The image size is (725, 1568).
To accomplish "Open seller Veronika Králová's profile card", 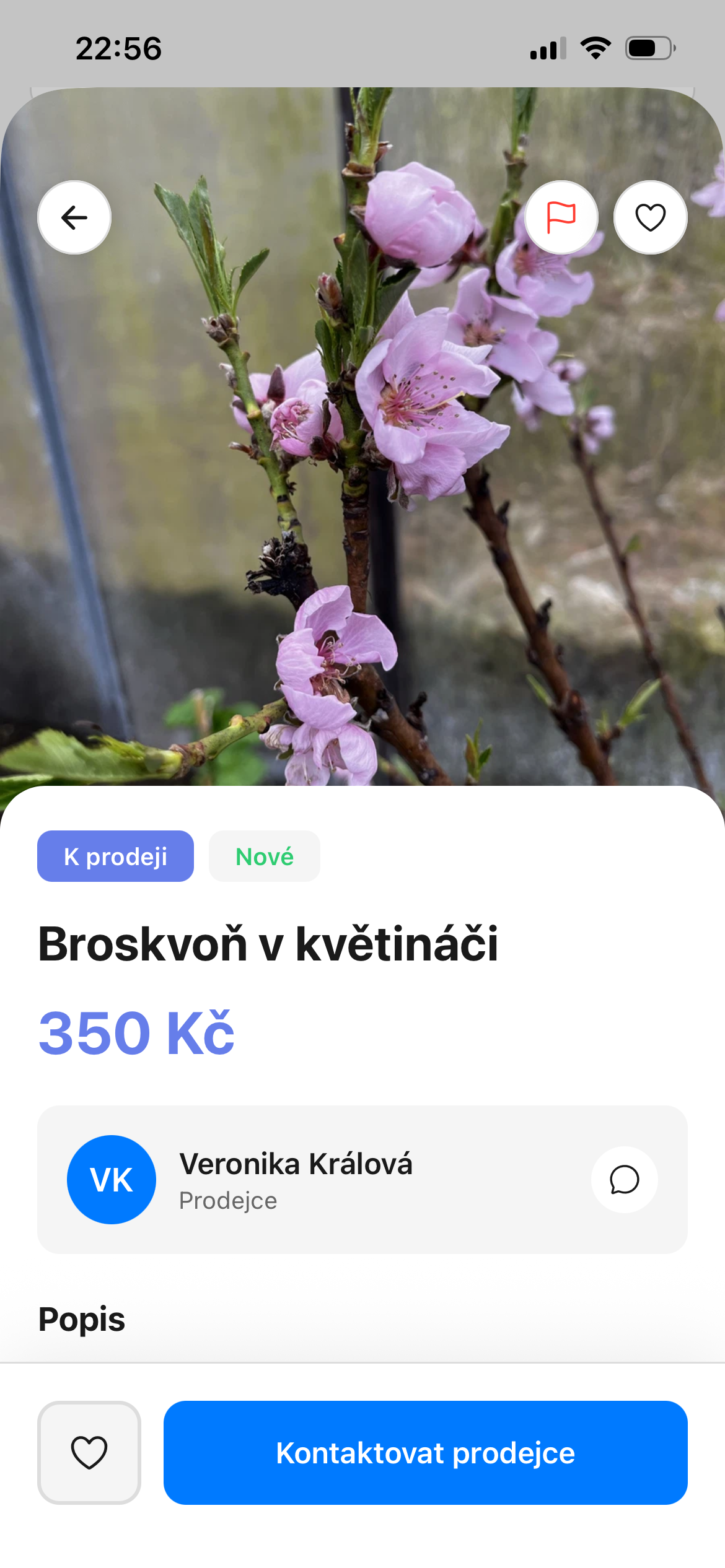I will [297, 1178].
